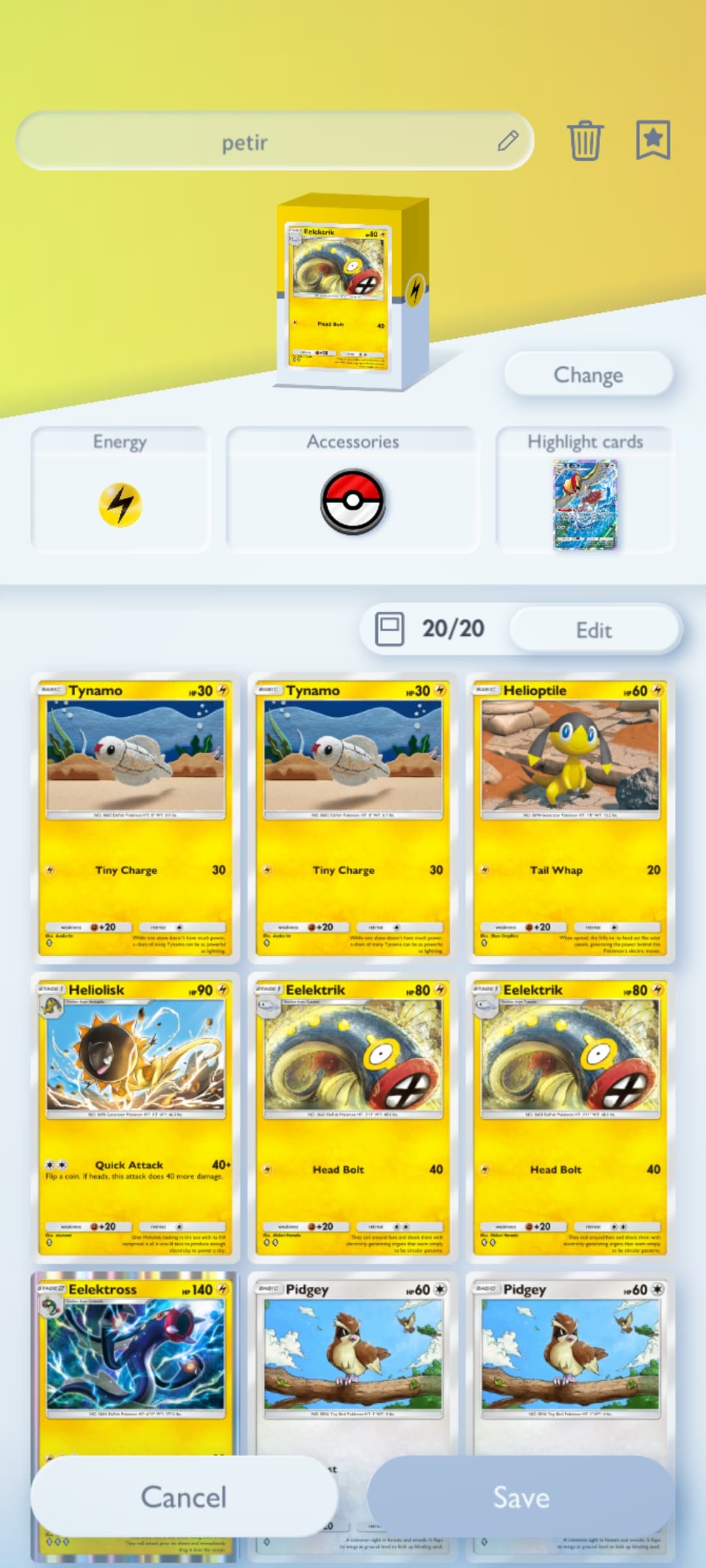Bookmark this deck as favorite

tap(653, 140)
